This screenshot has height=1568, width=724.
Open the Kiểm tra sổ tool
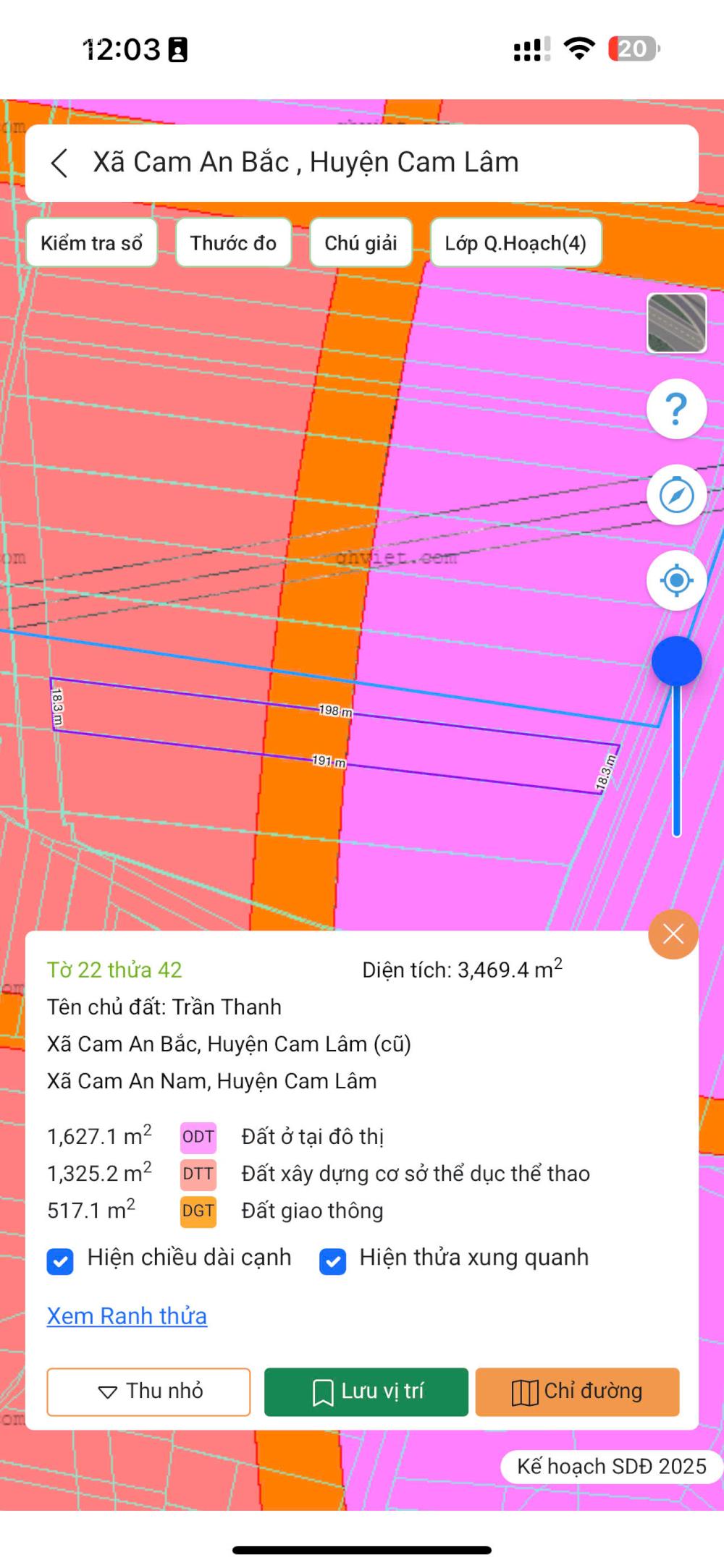point(92,243)
